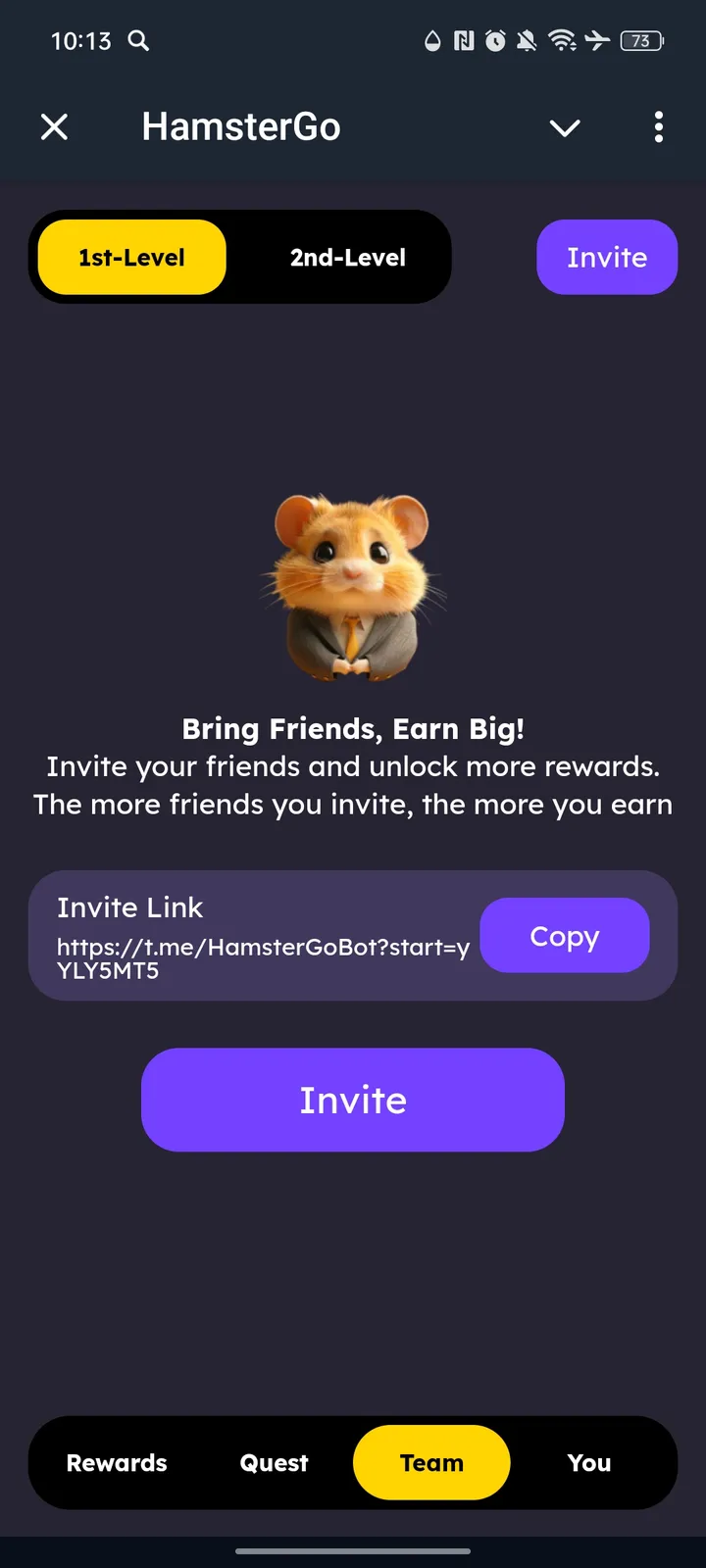Tap the NFC status bar icon
Viewport: 706px width, 1568px height.
coord(463,41)
